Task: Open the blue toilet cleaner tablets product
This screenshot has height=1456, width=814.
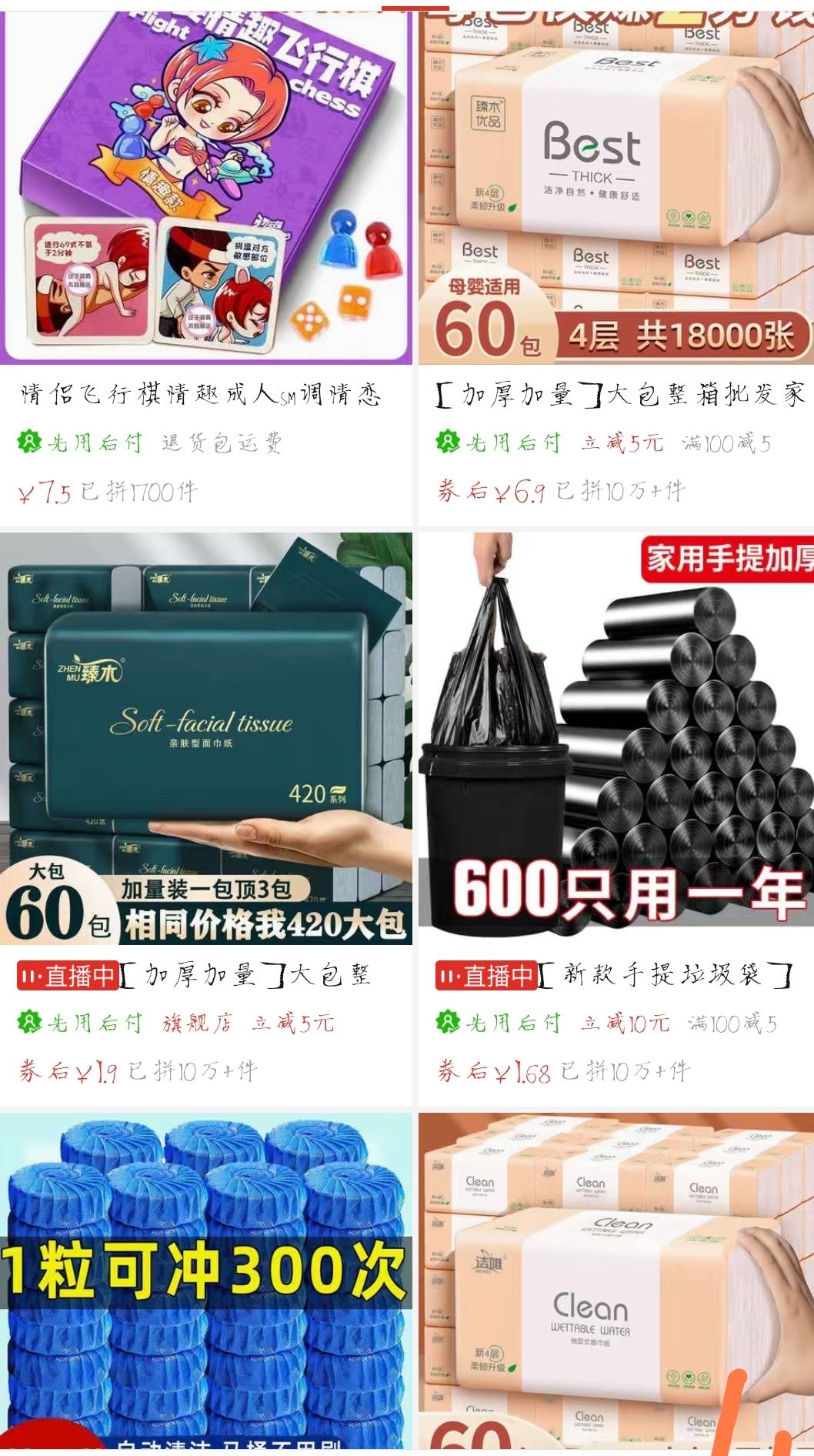Action: pos(205,1277)
